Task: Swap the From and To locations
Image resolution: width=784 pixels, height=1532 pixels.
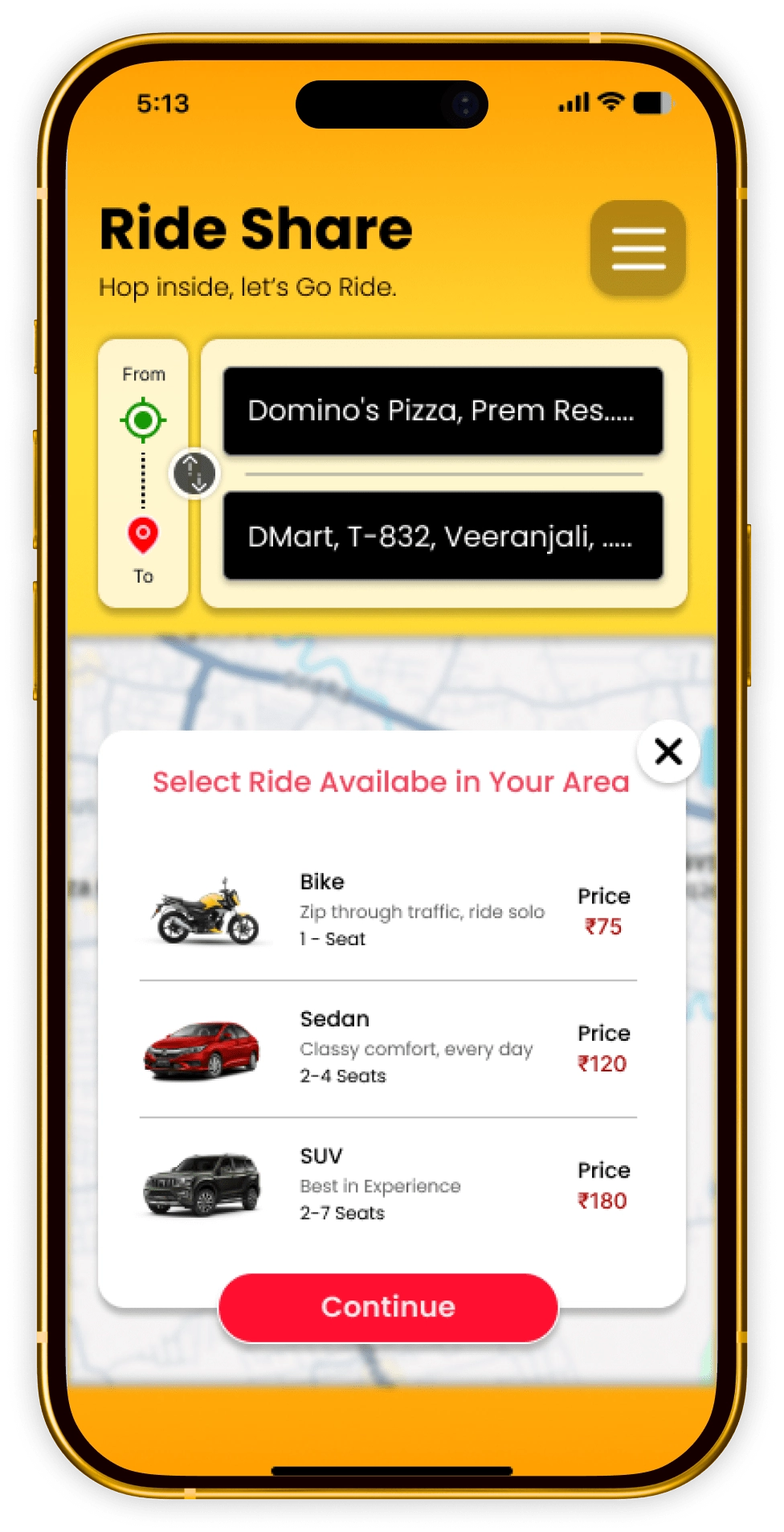Action: pyautogui.click(x=195, y=473)
